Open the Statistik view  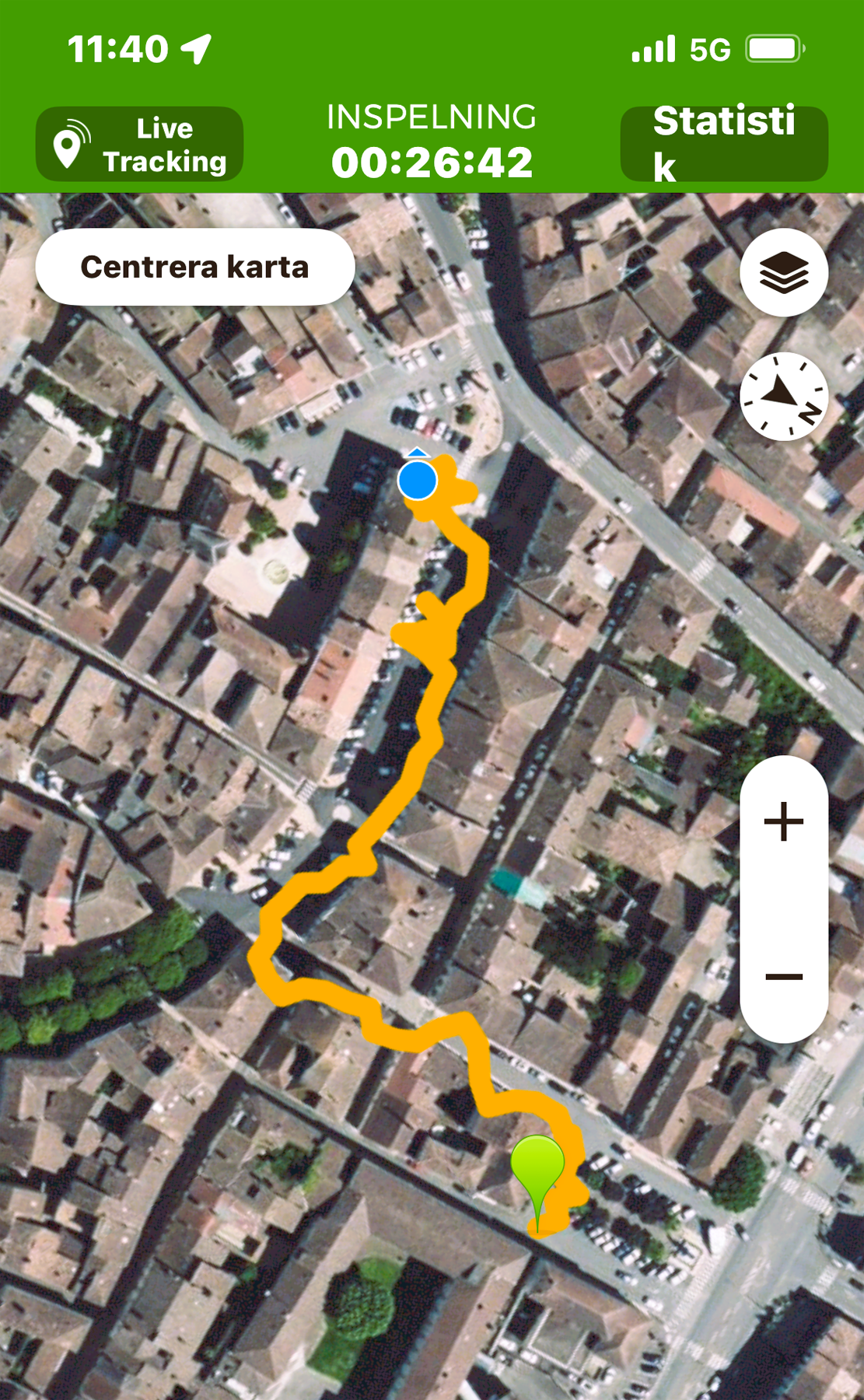click(724, 145)
